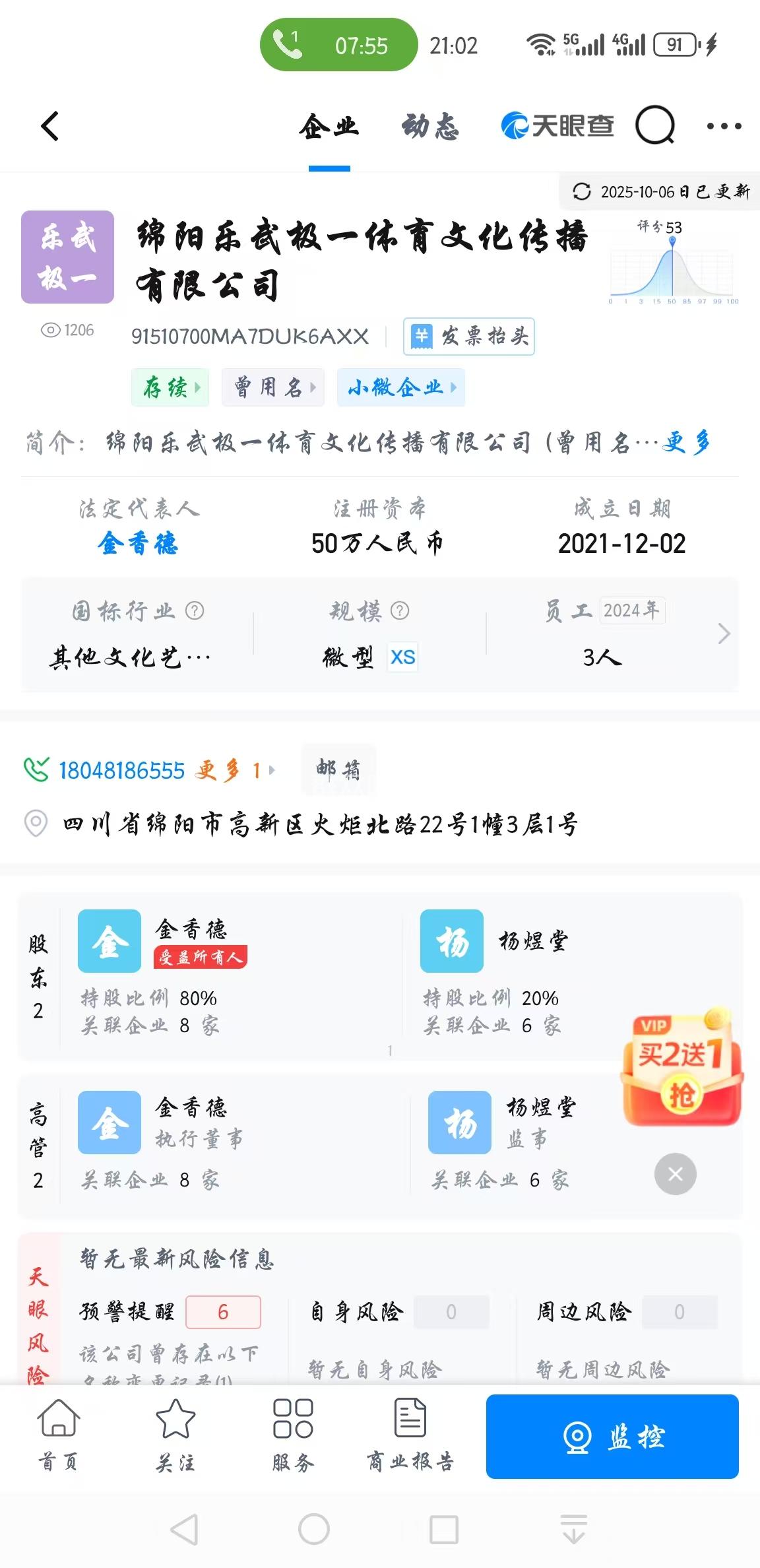Go back using the top-left arrow
Viewport: 760px width, 1568px height.
pos(50,126)
